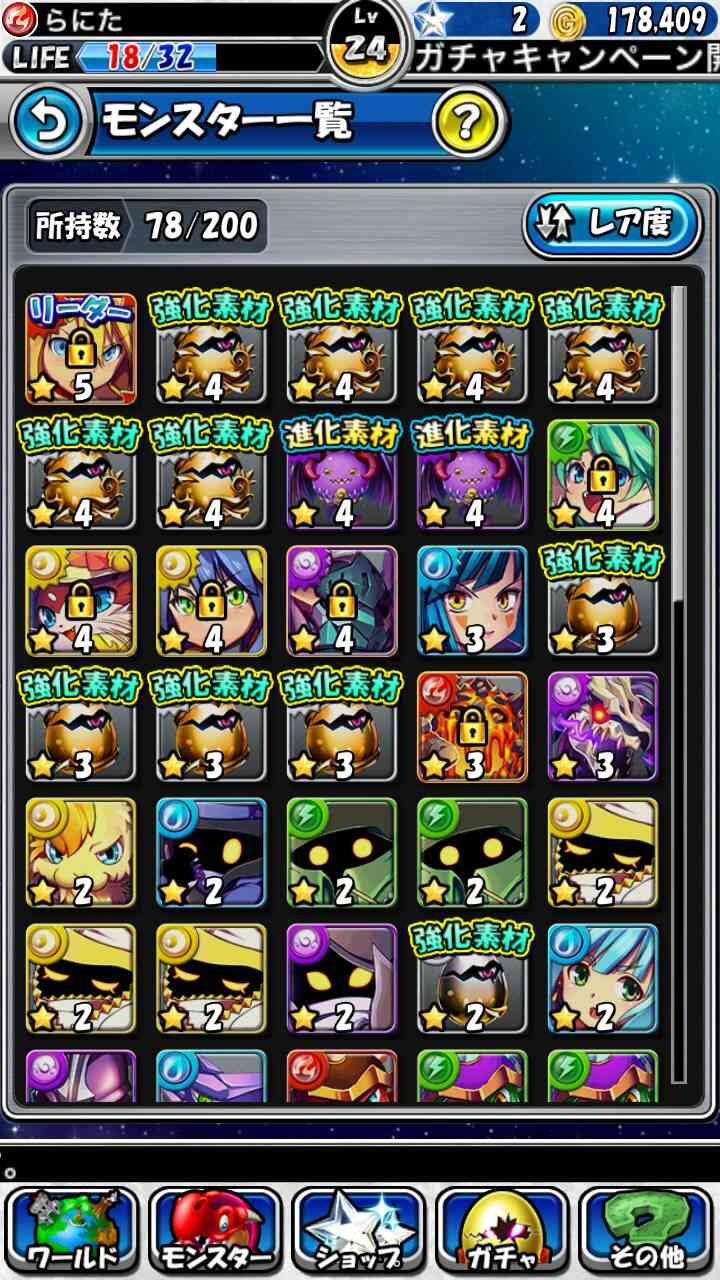The height and width of the screenshot is (1280, 720).
Task: Open the teal-haired water girl with 2 stars
Action: 603,979
